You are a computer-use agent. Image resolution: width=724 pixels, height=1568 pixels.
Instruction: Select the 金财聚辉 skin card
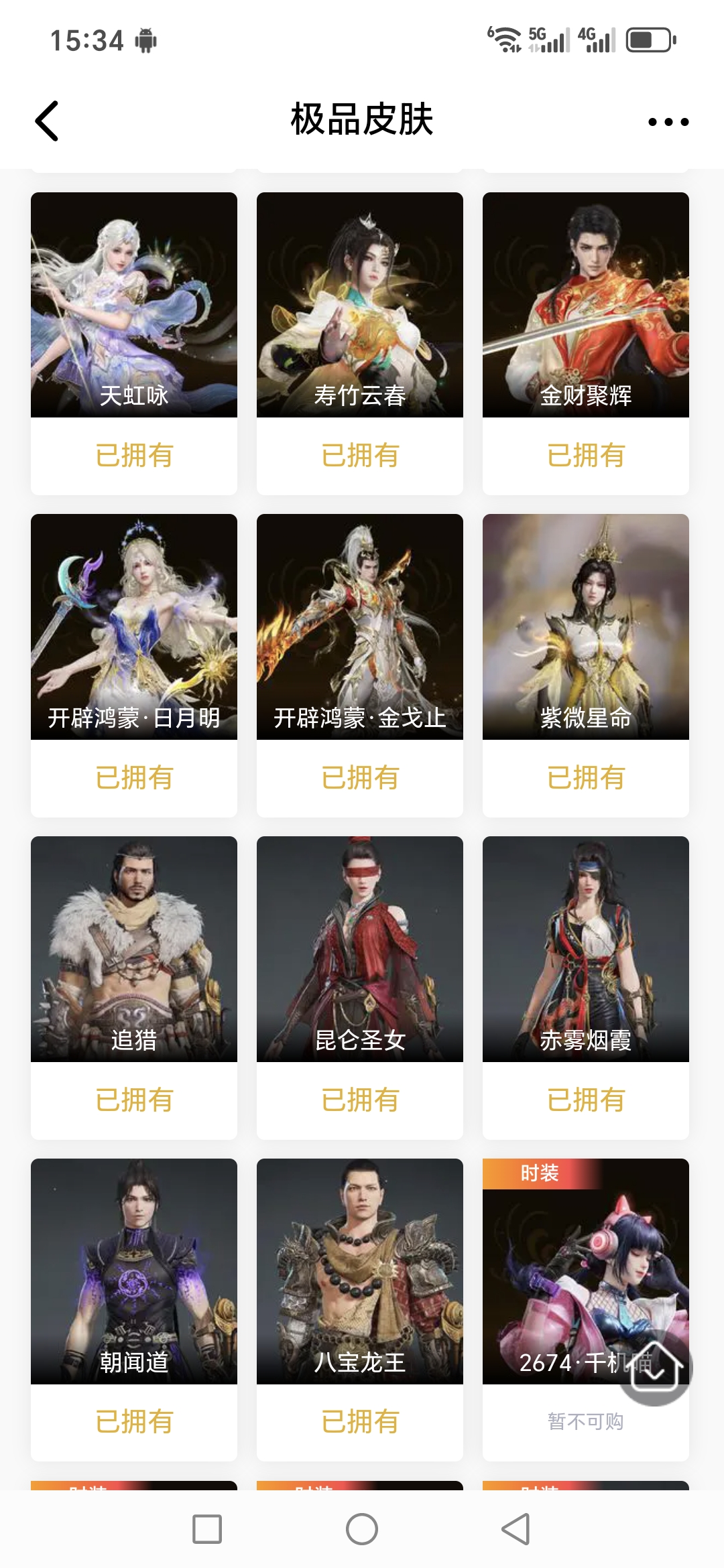(586, 306)
